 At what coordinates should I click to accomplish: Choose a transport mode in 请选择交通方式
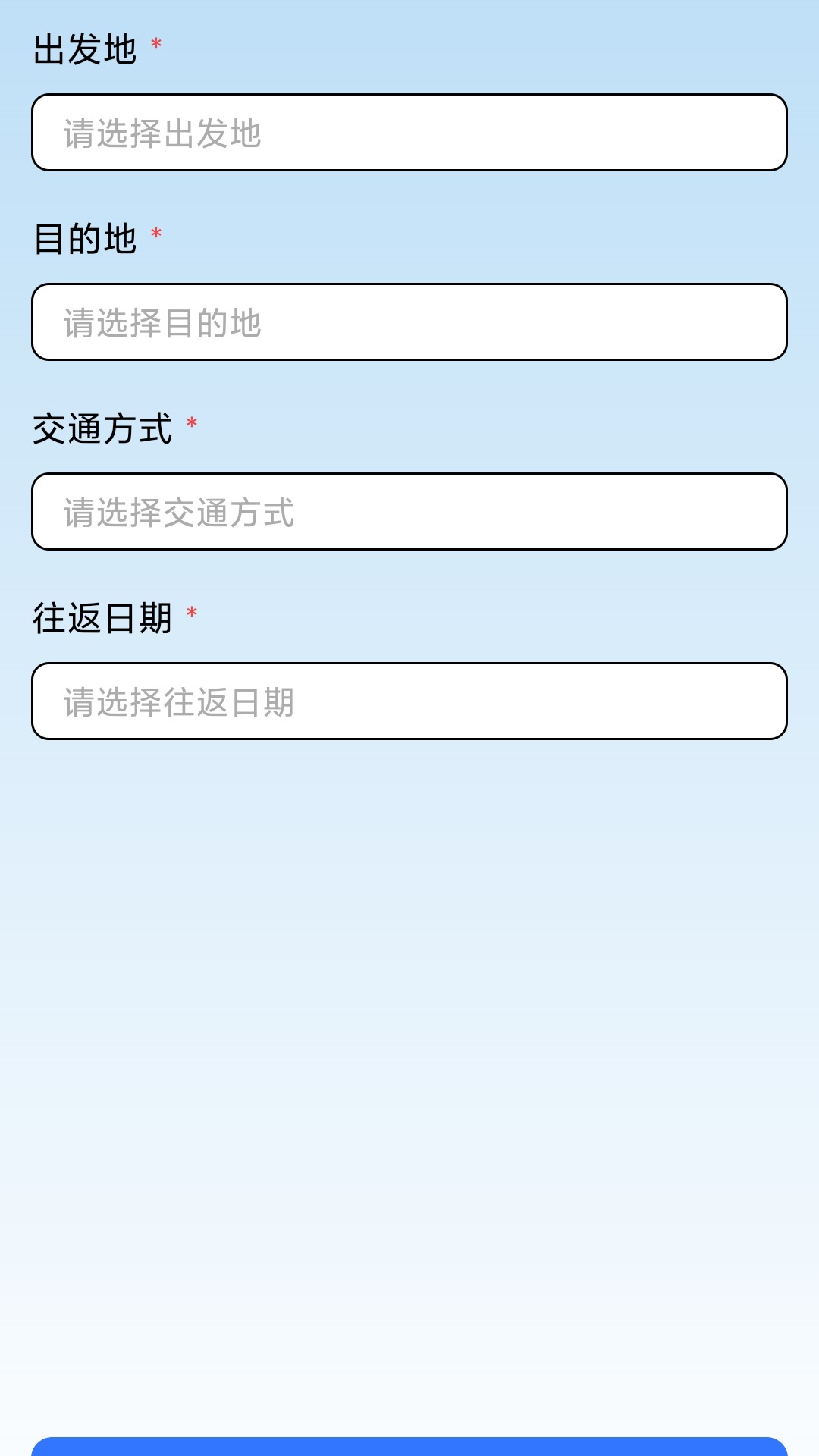point(409,512)
